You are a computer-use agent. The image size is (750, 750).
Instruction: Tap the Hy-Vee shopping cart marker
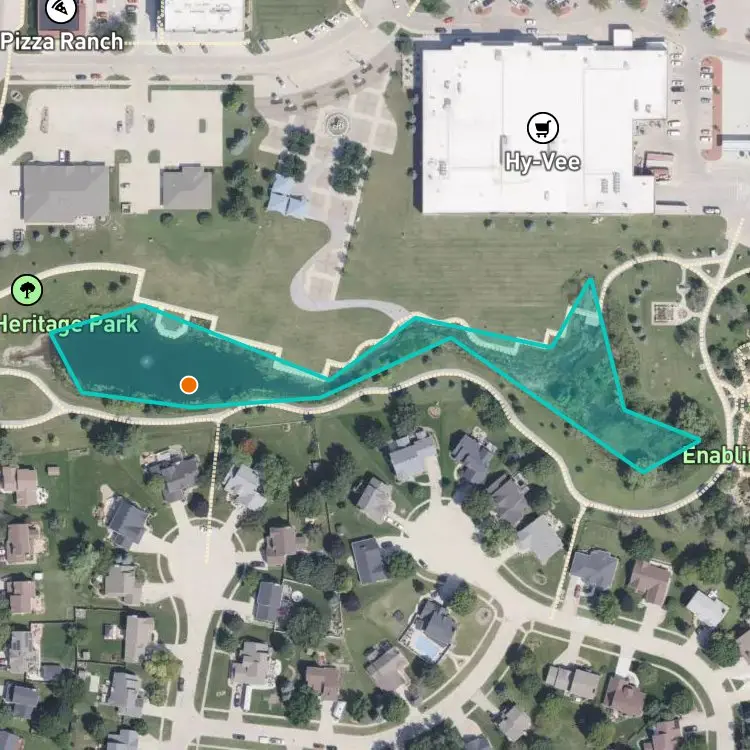543,128
